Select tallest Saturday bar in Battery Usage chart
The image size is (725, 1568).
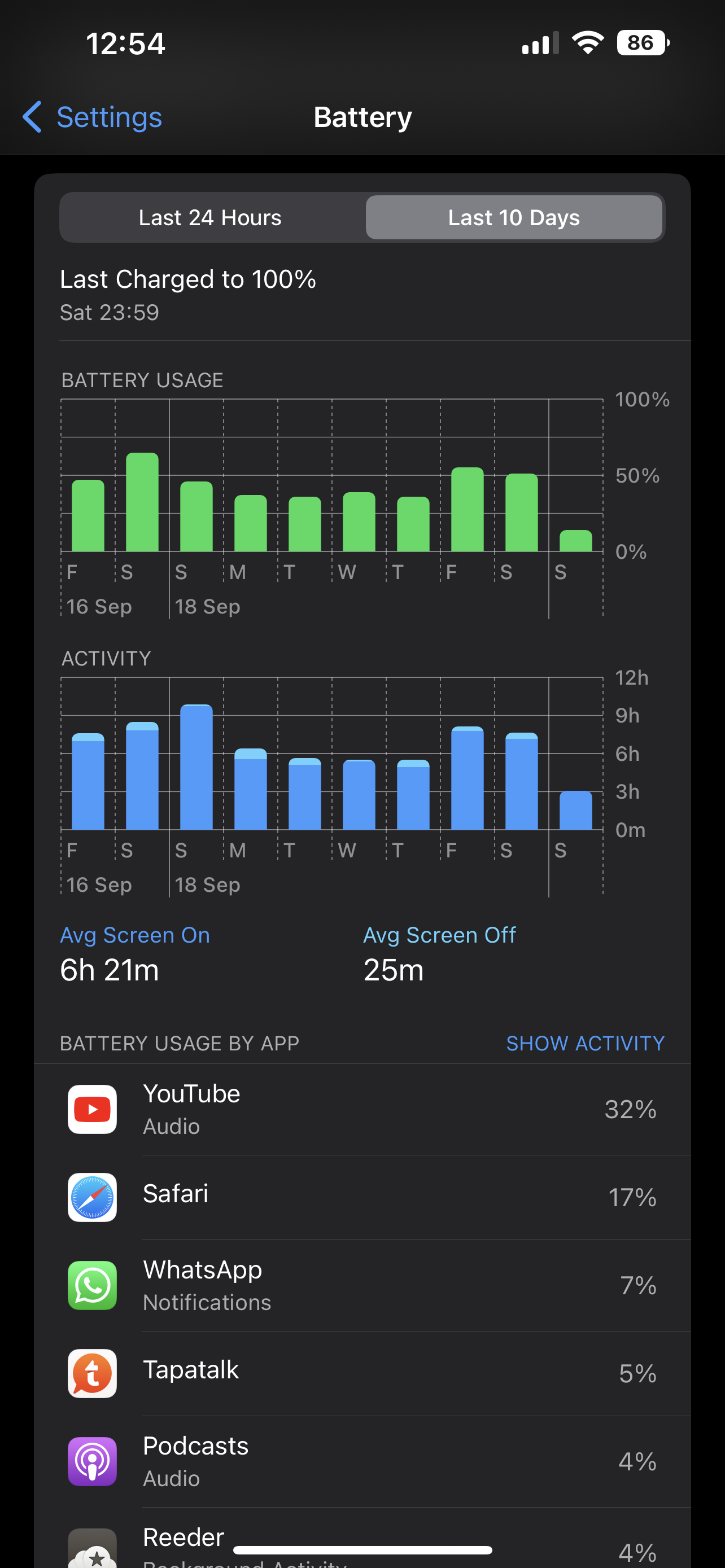point(142,502)
